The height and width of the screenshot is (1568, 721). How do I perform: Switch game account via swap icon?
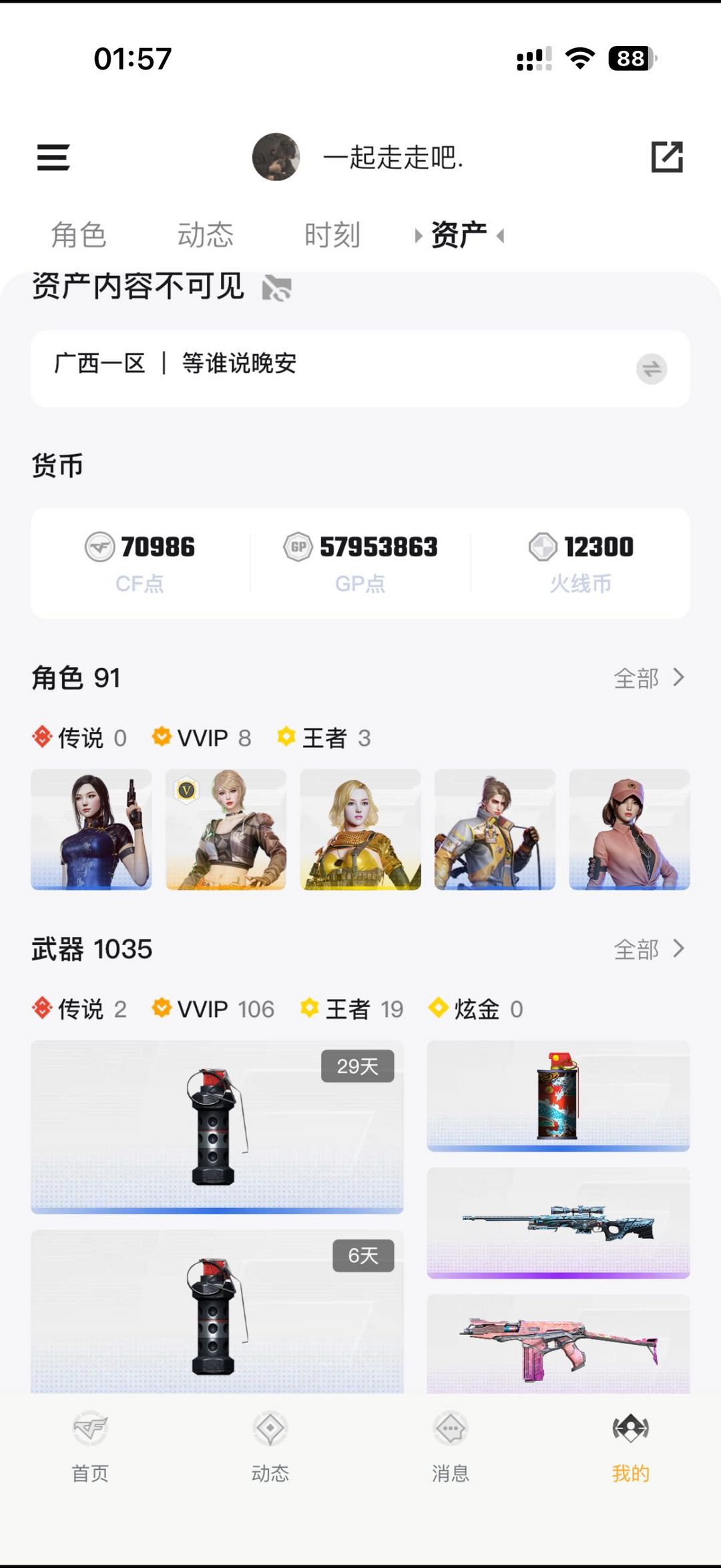652,369
